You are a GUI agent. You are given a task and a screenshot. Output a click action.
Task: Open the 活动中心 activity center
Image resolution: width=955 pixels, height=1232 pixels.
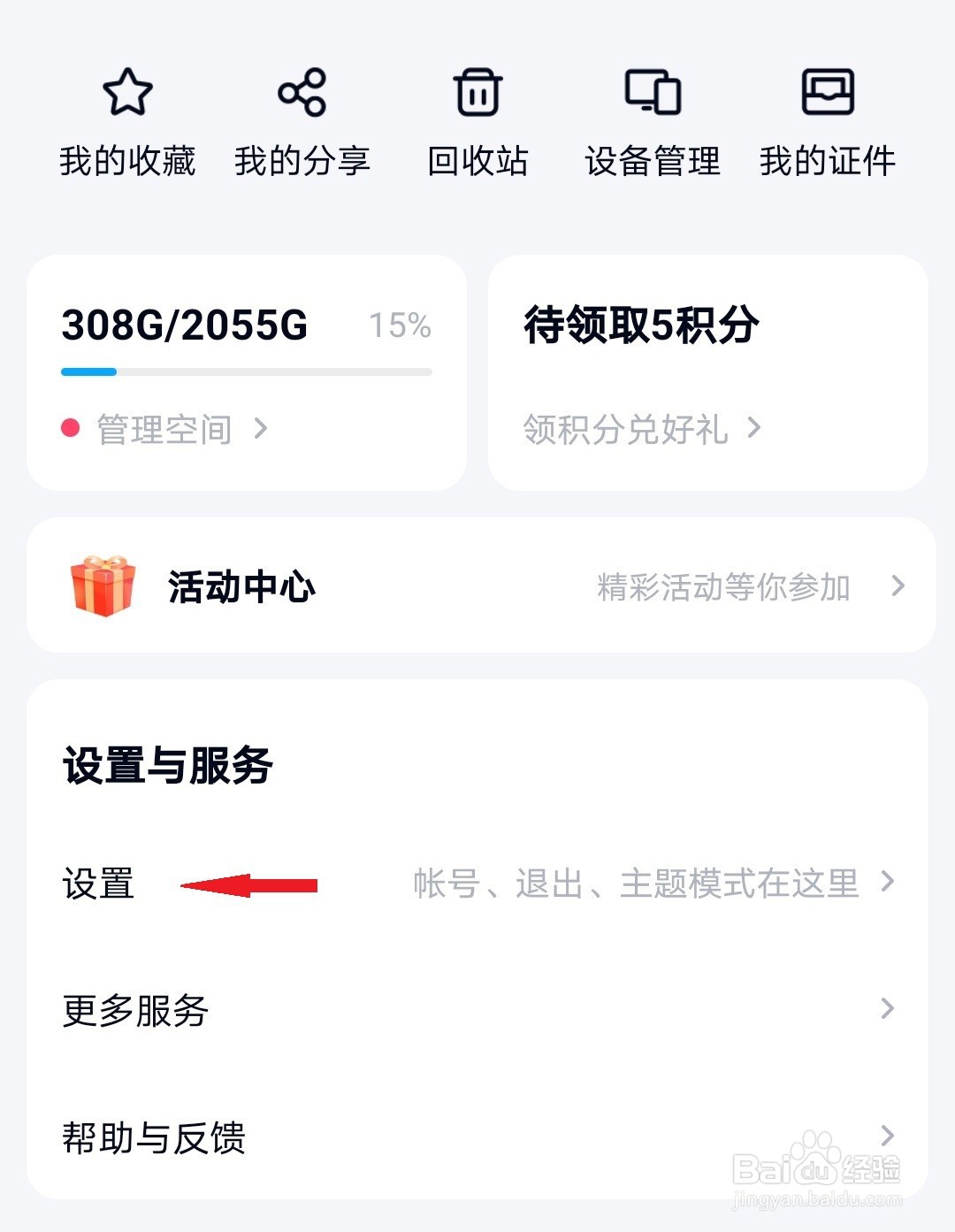481,585
